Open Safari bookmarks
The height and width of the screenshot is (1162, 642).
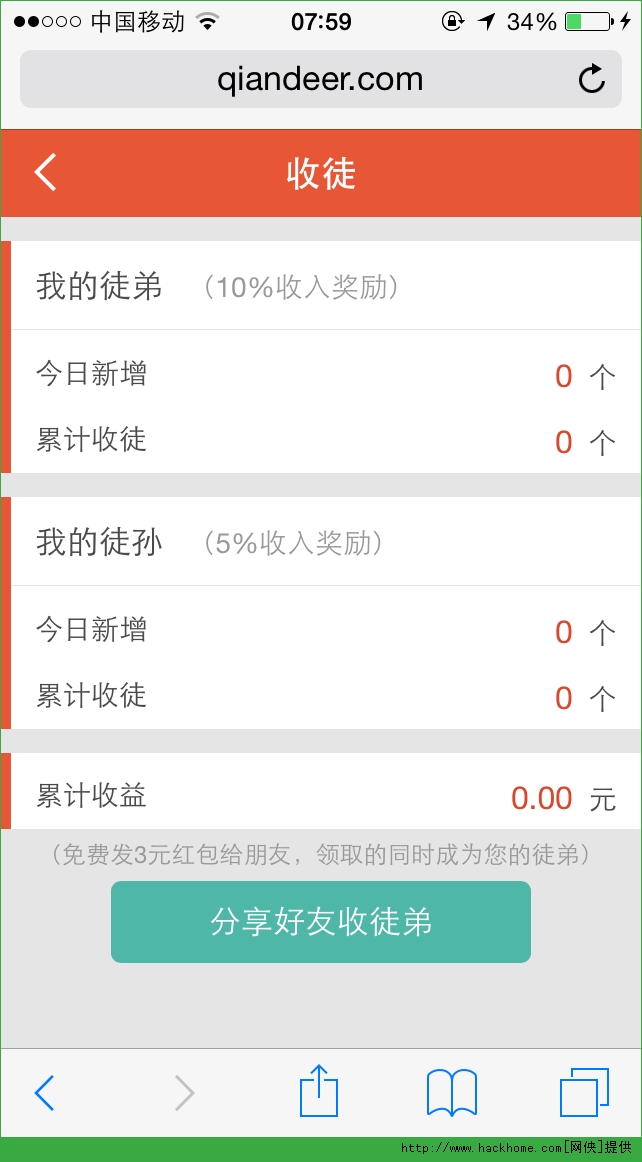point(451,1092)
